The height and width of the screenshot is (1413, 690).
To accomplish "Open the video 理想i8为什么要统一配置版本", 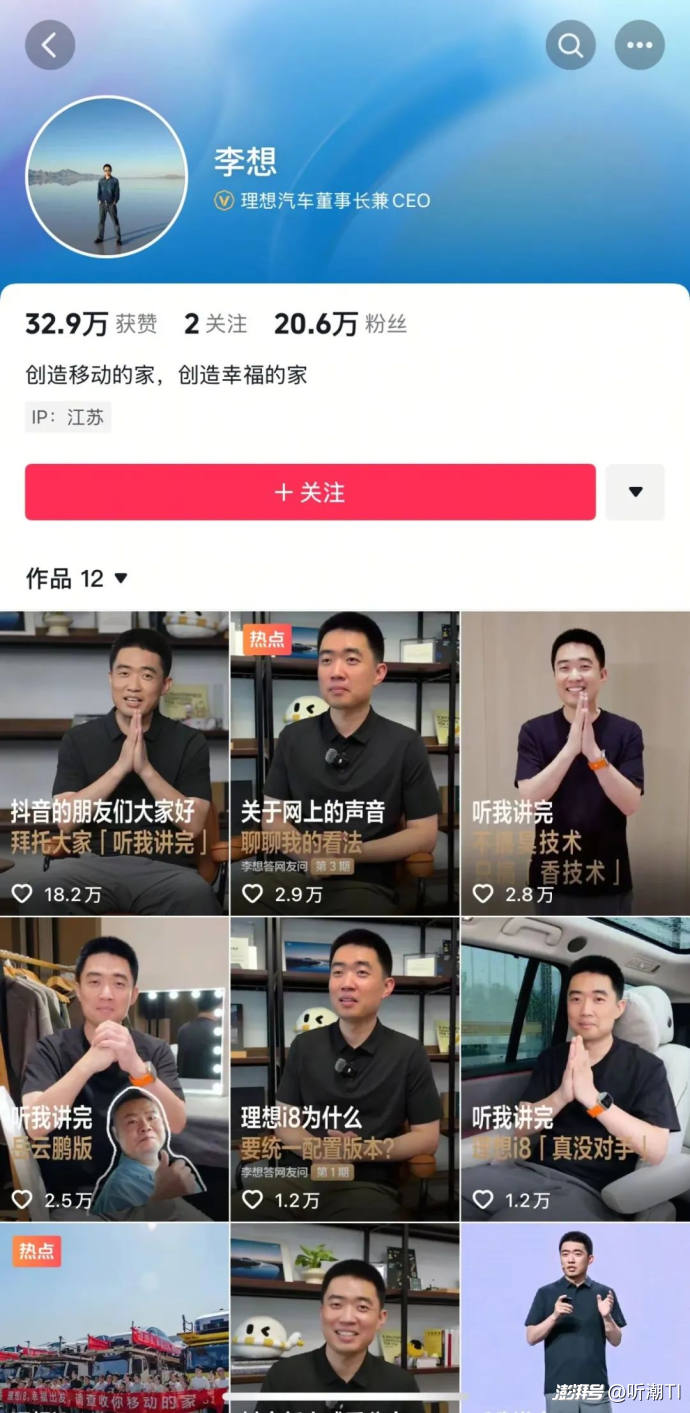I will [345, 1068].
